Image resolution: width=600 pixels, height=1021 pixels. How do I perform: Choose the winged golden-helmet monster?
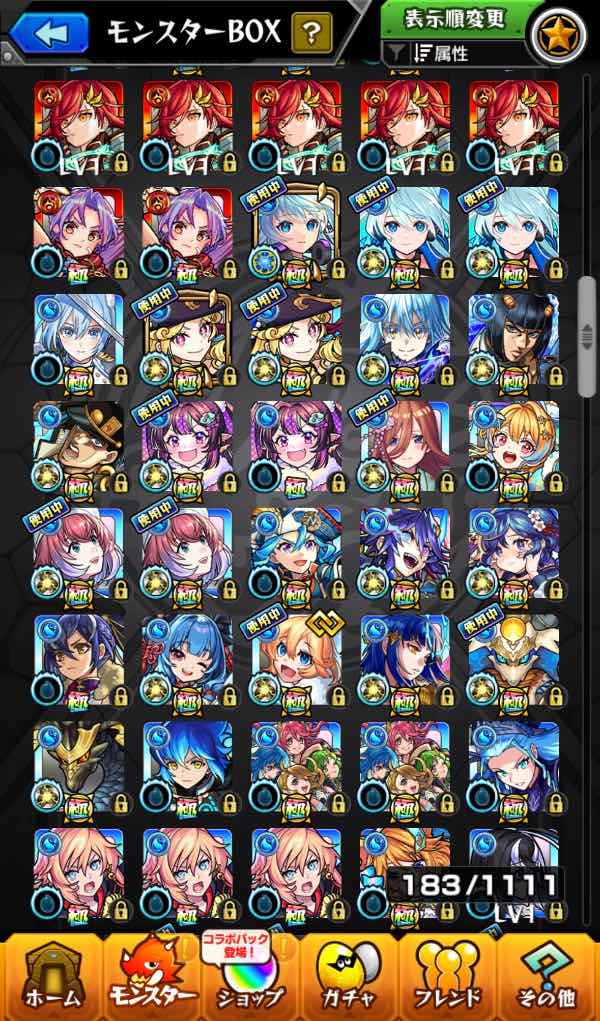coord(513,658)
